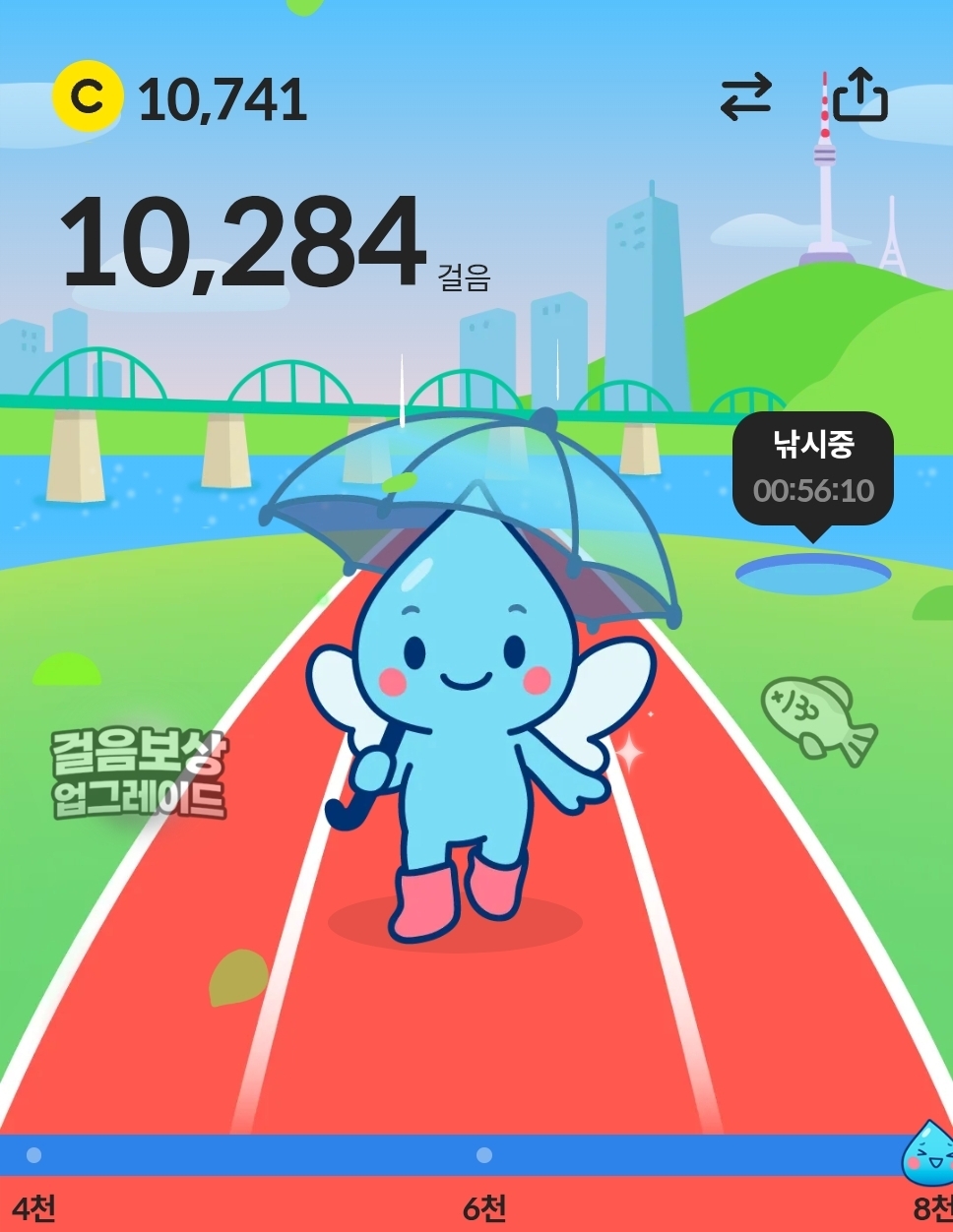Open the 10,741 coin balance
This screenshot has width=953, height=1232.
click(x=182, y=98)
